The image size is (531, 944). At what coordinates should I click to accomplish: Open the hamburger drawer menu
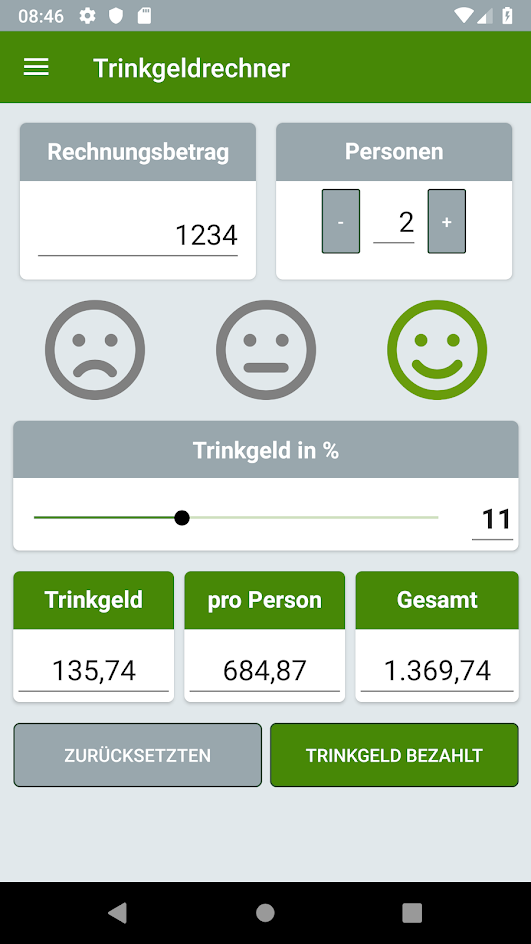[36, 67]
